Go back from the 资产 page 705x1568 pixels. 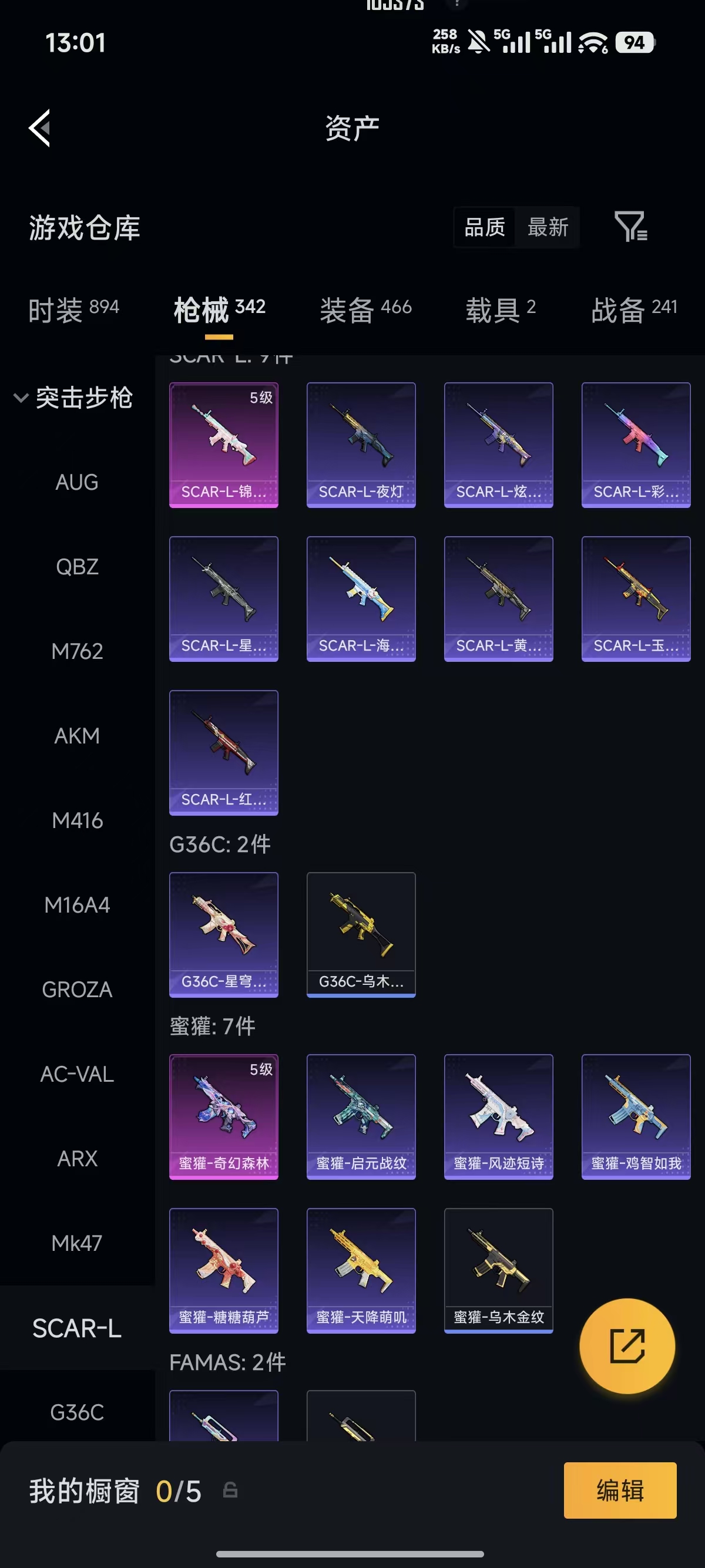point(39,129)
